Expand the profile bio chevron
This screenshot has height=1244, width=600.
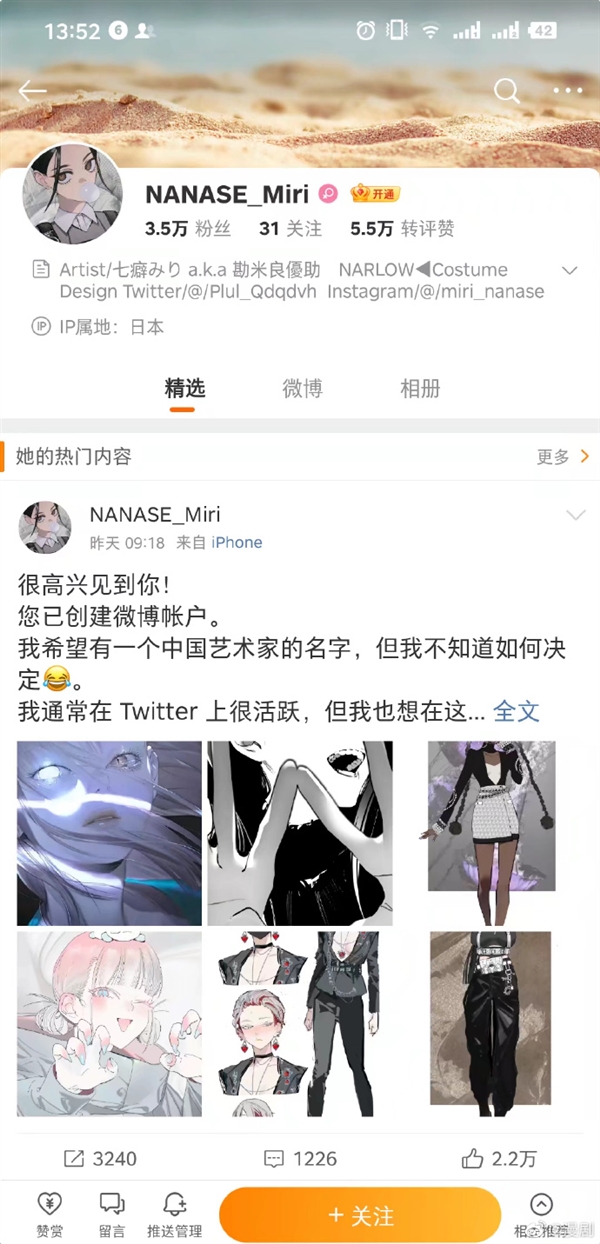(570, 271)
